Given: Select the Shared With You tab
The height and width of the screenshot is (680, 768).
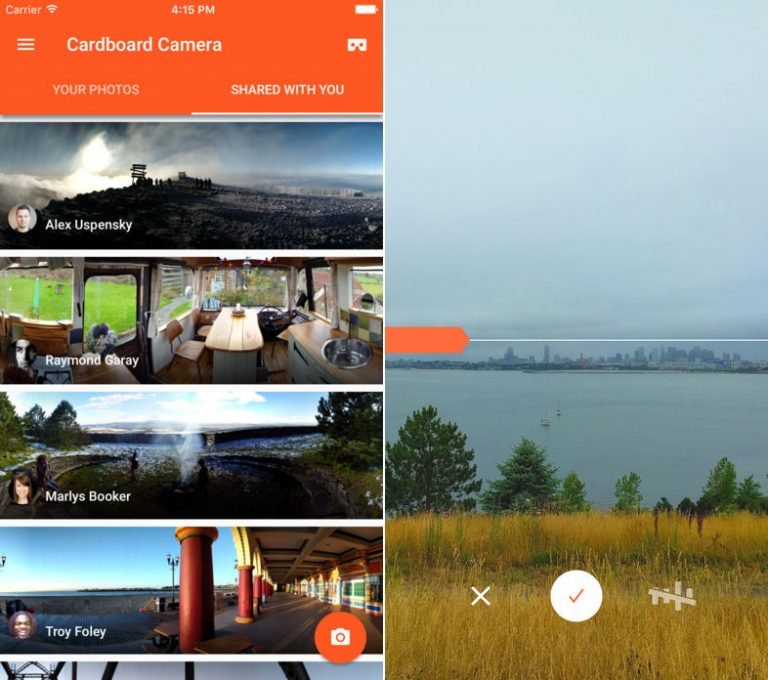Looking at the screenshot, I should (287, 90).
